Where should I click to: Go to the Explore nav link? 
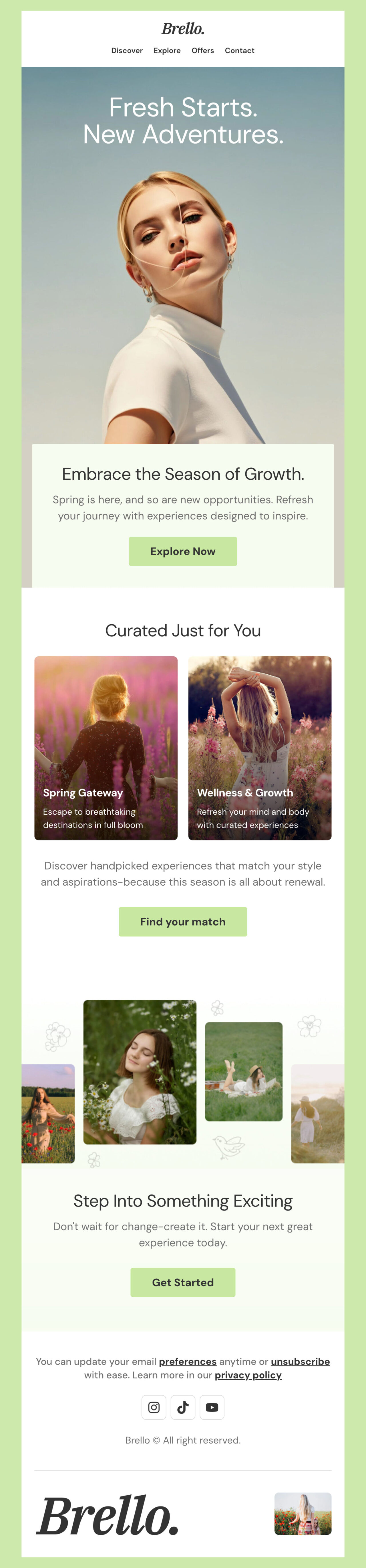(167, 51)
